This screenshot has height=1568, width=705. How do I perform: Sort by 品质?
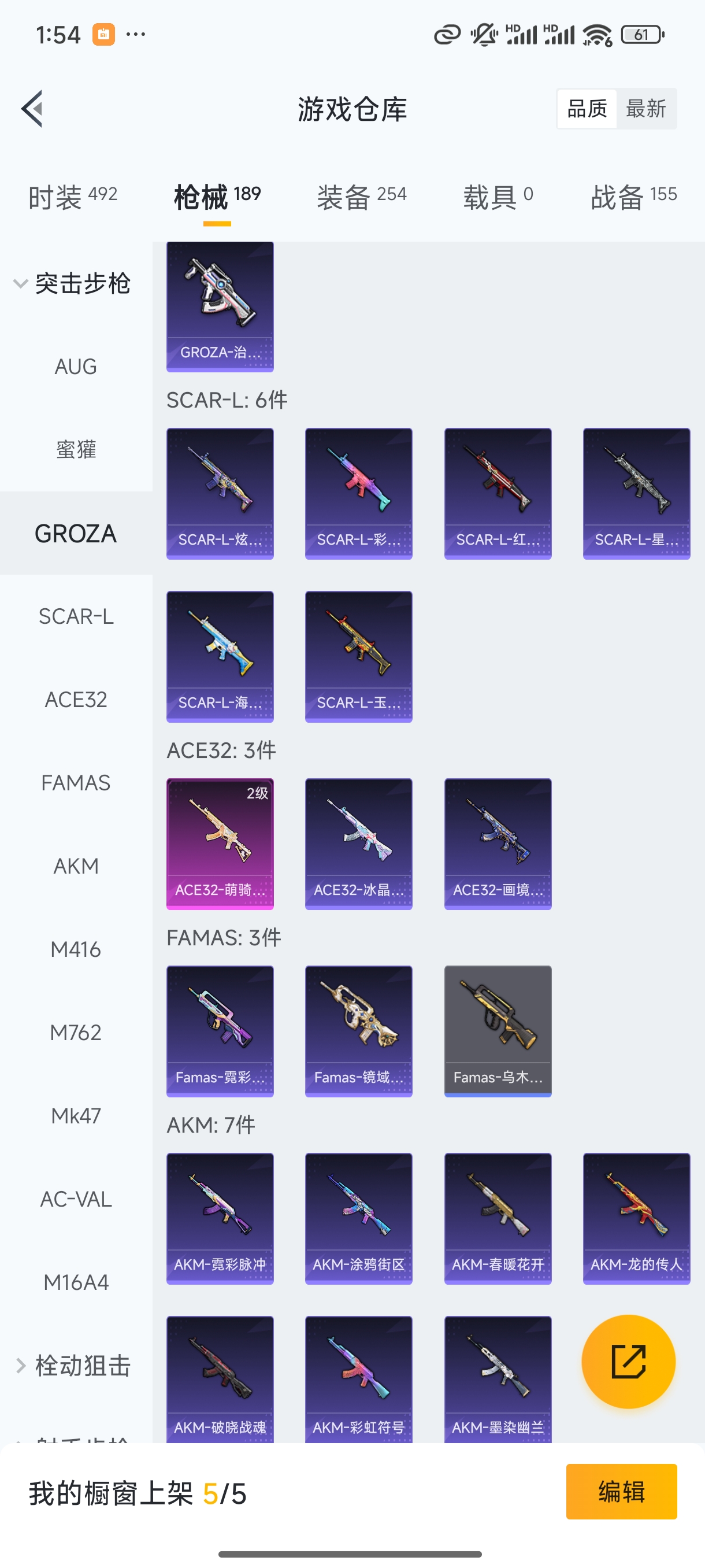[x=587, y=109]
